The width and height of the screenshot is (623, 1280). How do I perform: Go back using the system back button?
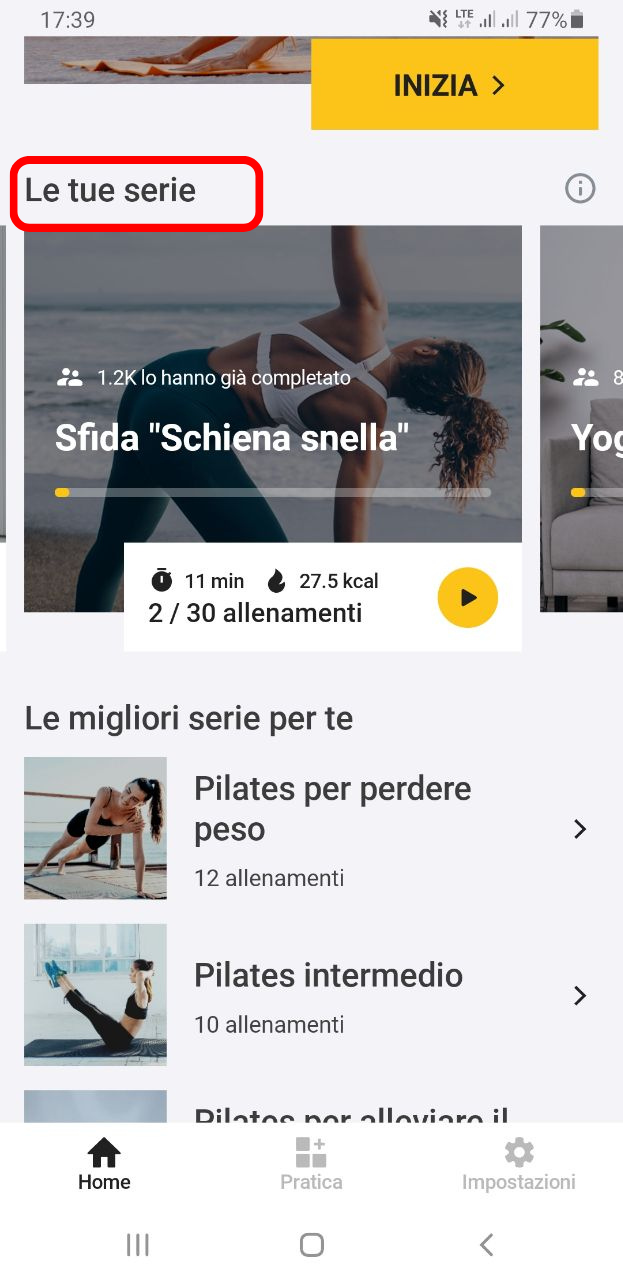(486, 1244)
